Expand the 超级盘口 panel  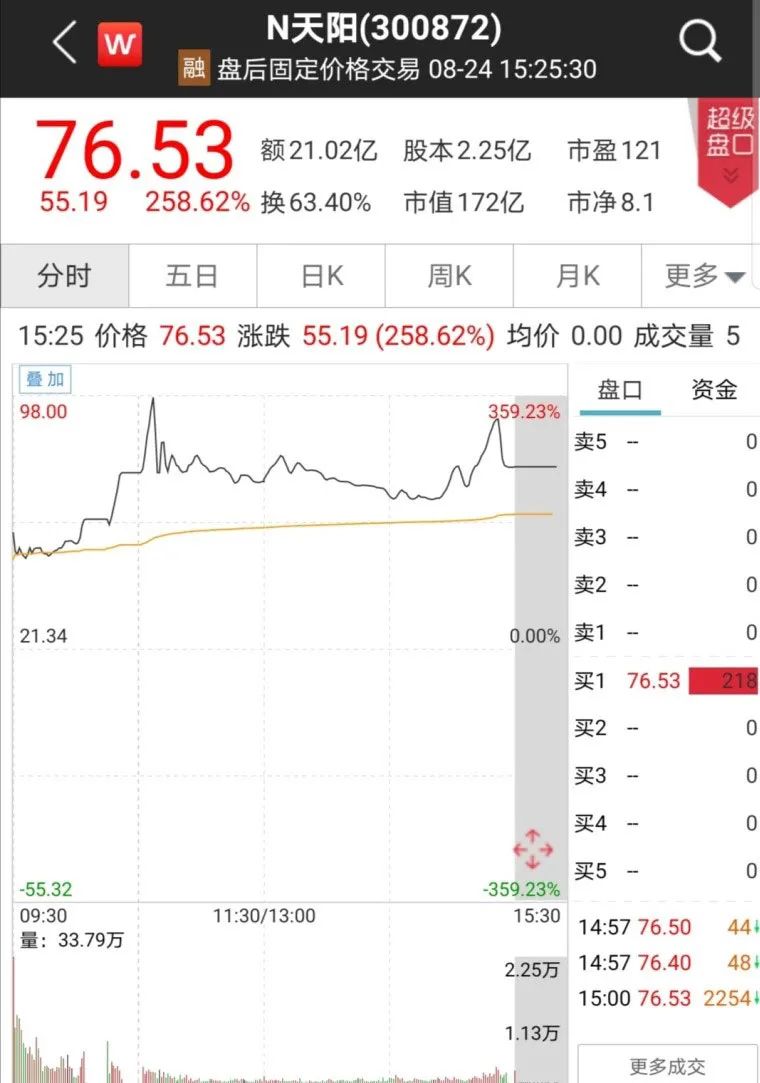[729, 150]
